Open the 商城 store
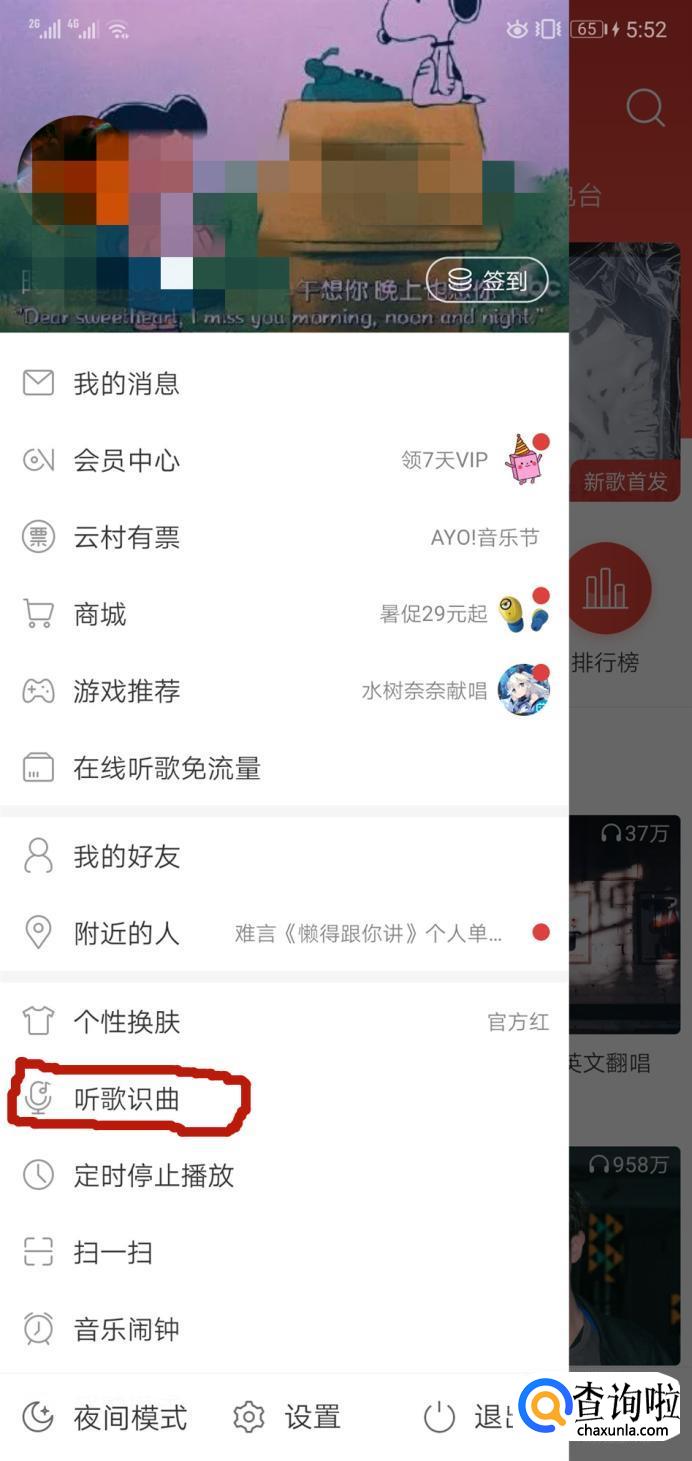Image resolution: width=692 pixels, height=1461 pixels. click(100, 614)
